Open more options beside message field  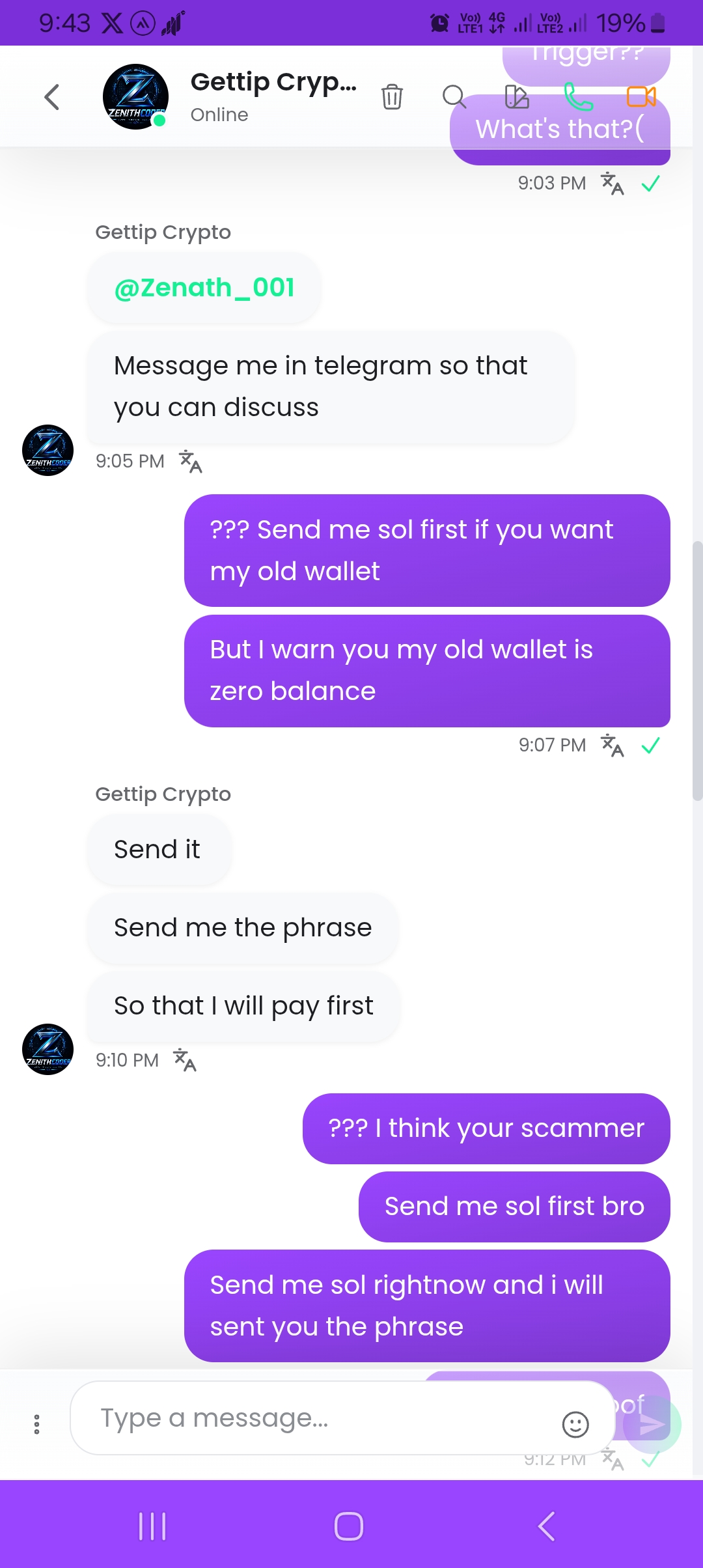coord(36,1424)
